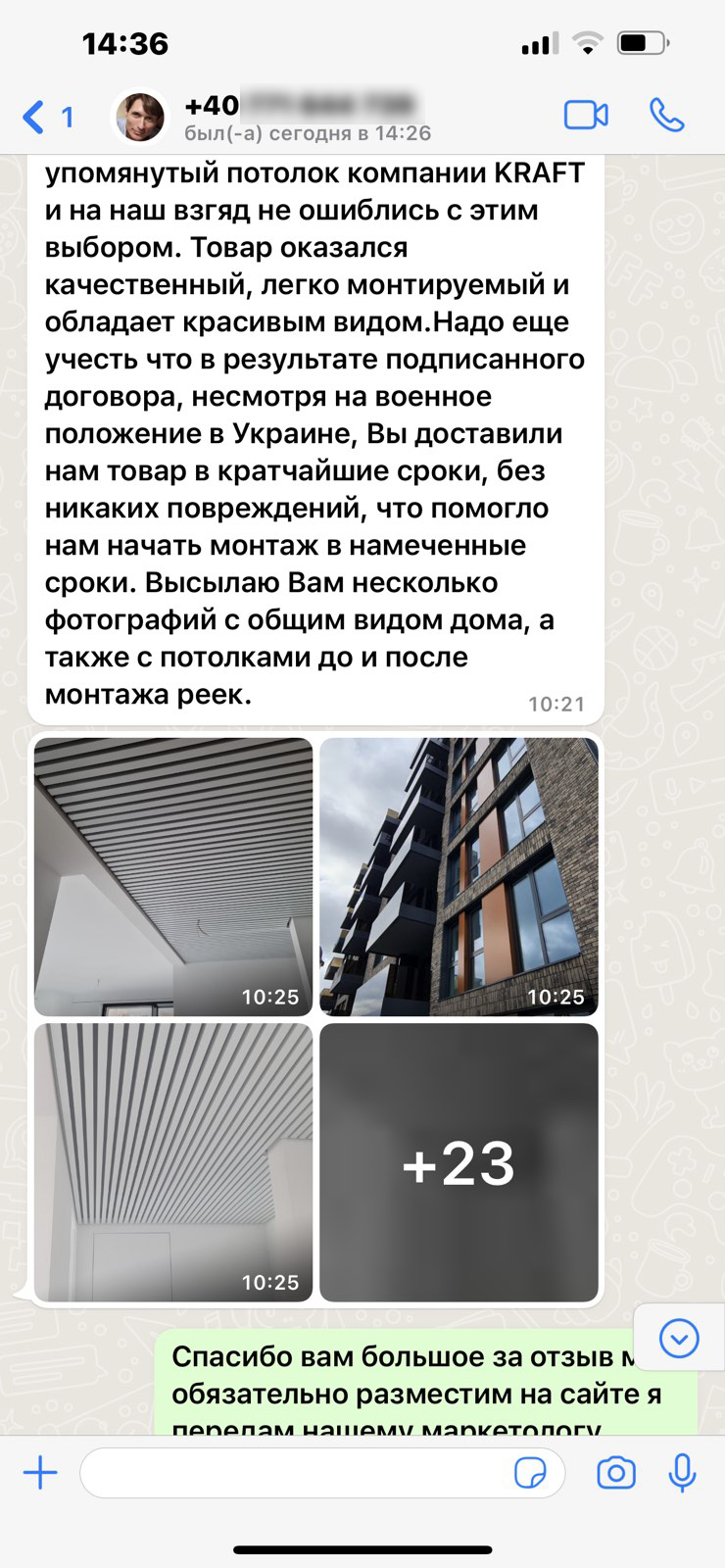Focus the message text field
Viewport: 725px width, 1568px height.
(x=294, y=1472)
